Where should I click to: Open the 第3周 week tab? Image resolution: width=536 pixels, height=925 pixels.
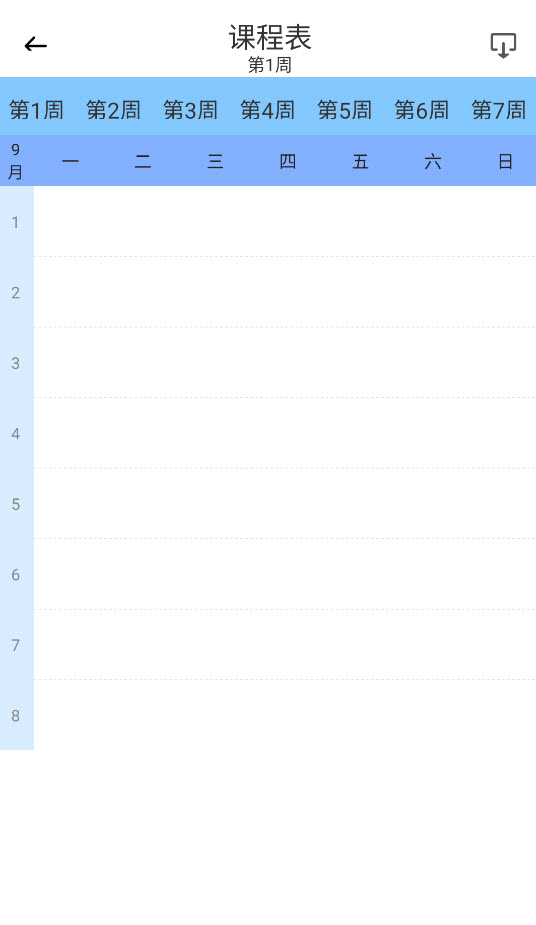(x=190, y=110)
